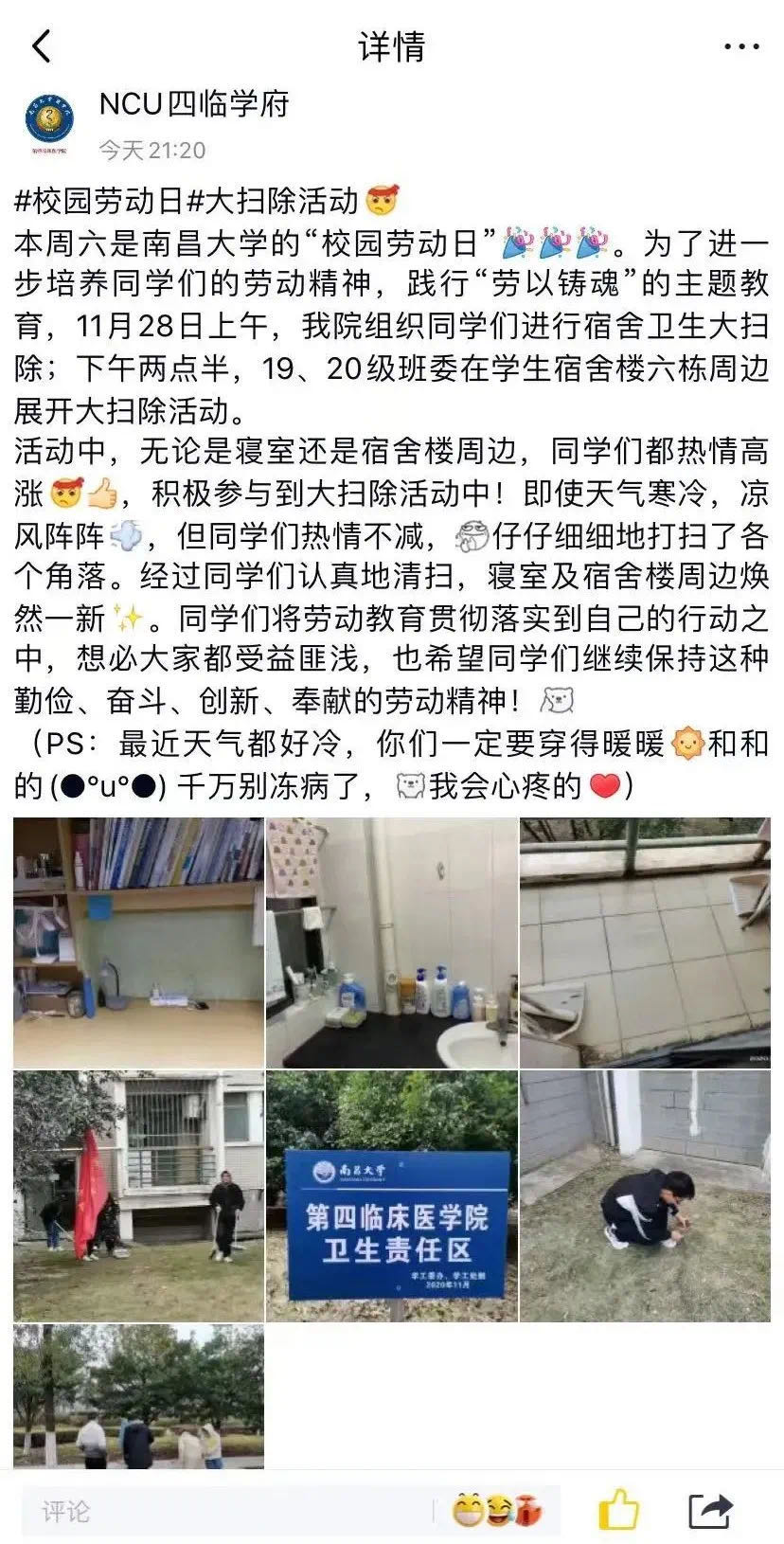Viewport: 784px width, 1544px height.
Task: Like this post with thumbs up
Action: pos(618,1510)
